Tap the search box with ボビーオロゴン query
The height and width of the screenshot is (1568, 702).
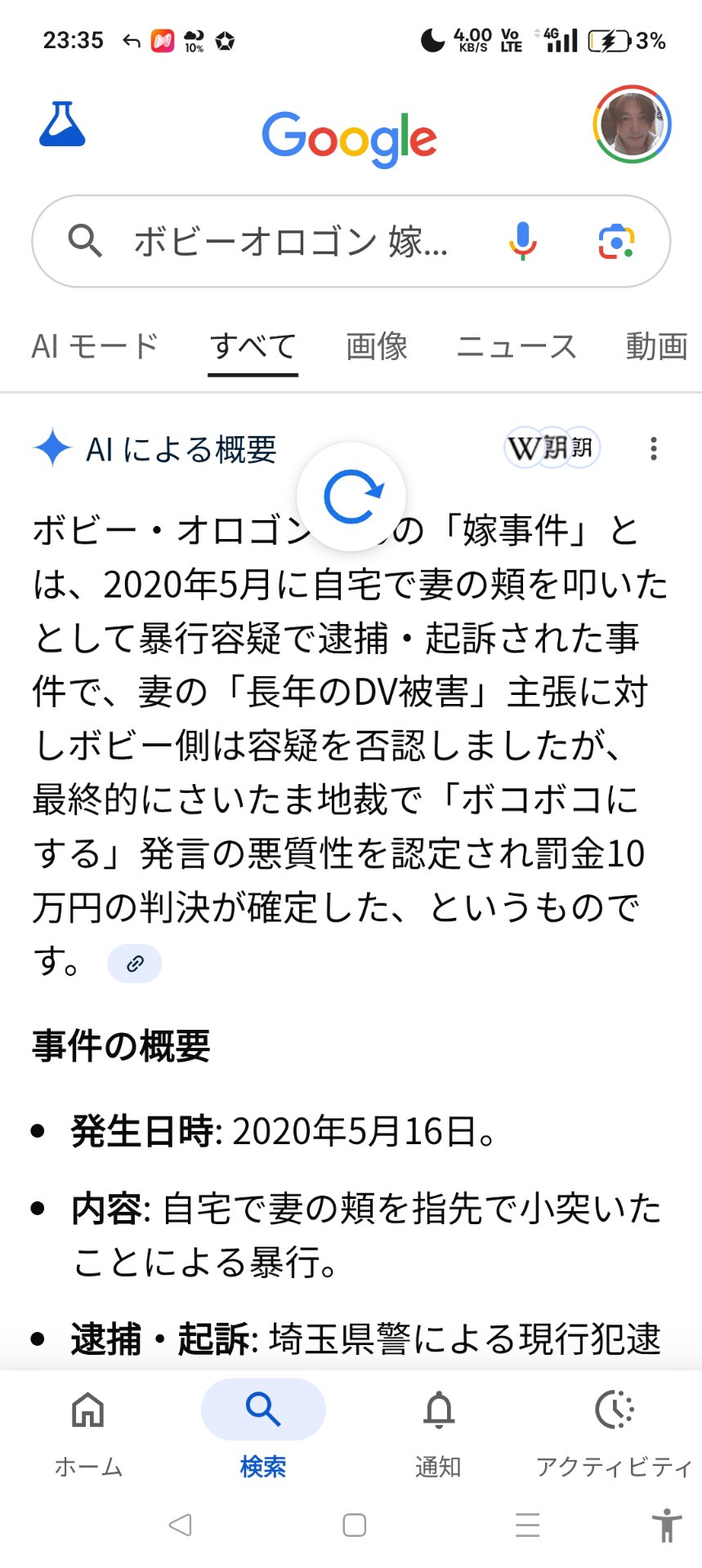tap(290, 242)
